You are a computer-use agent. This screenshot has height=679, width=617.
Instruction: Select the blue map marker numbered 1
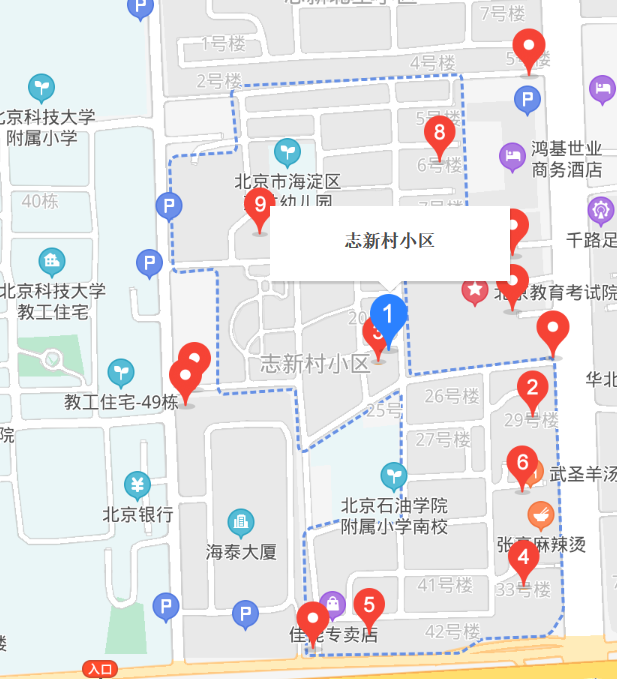point(388,316)
